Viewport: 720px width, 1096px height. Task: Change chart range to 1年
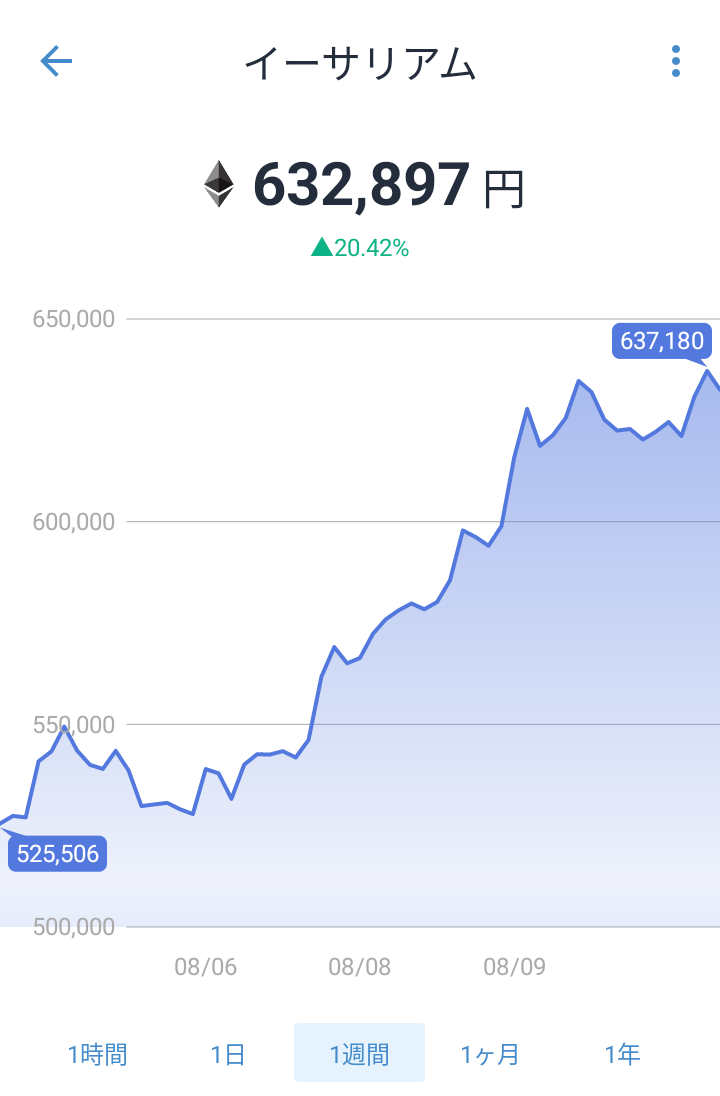622,1053
